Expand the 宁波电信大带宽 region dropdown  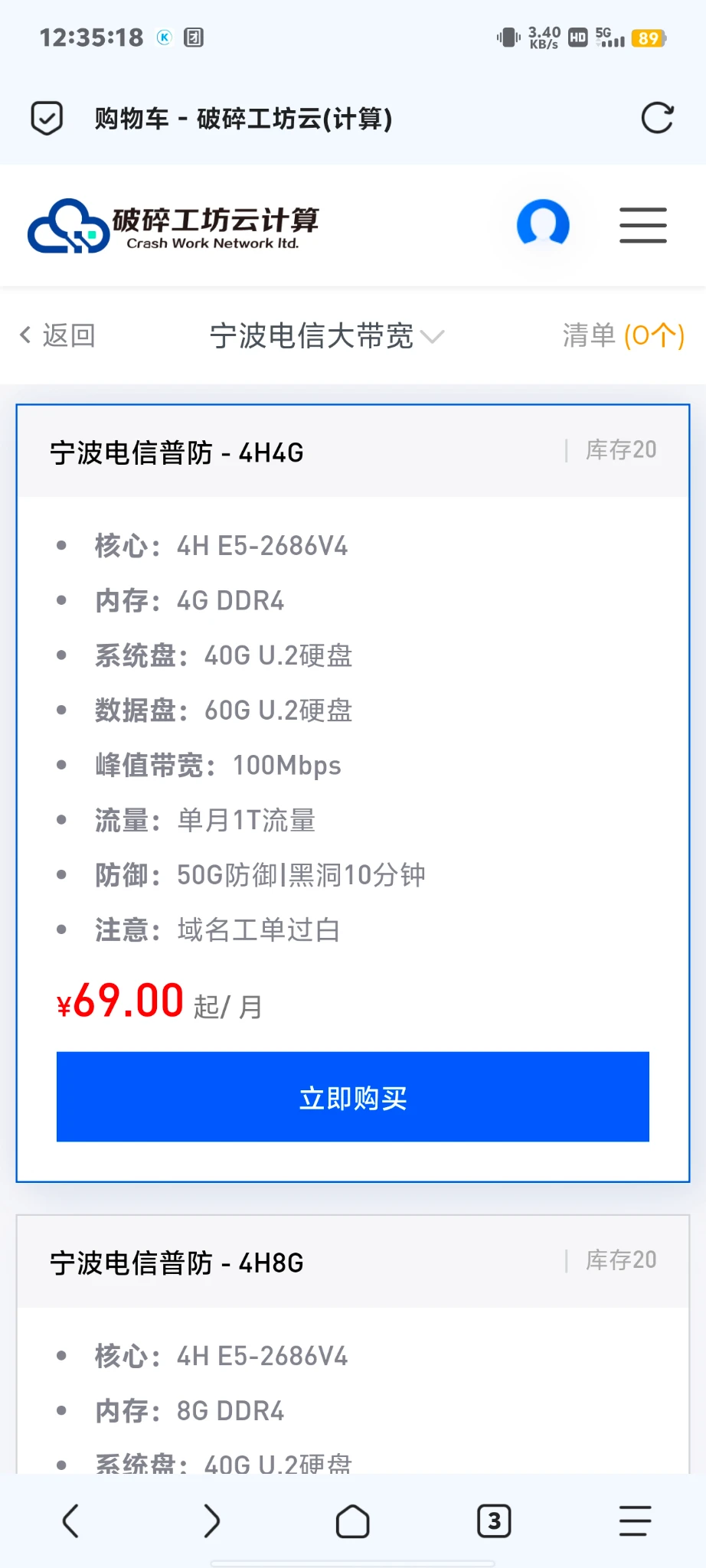pyautogui.click(x=326, y=336)
